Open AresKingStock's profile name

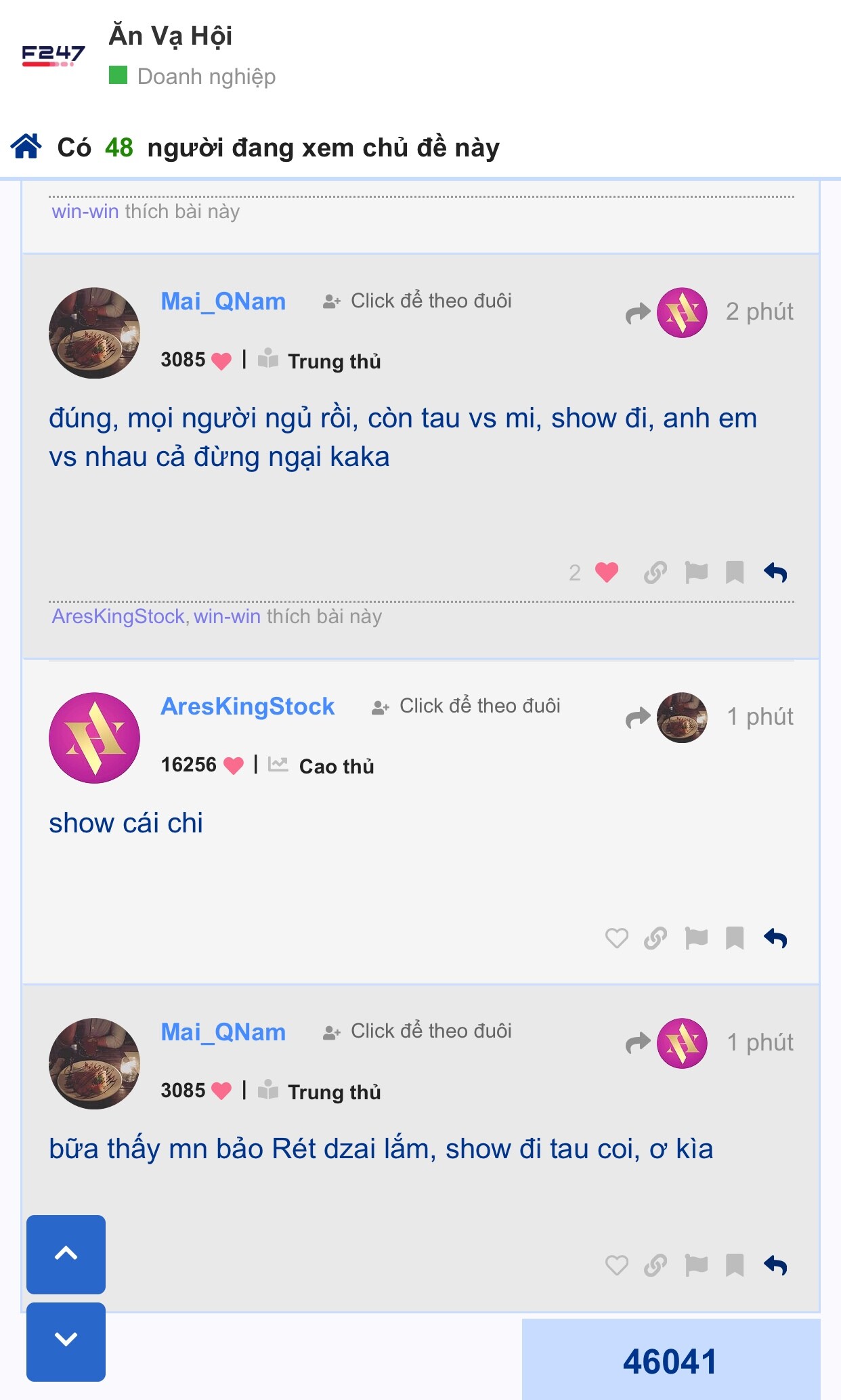[x=247, y=706]
